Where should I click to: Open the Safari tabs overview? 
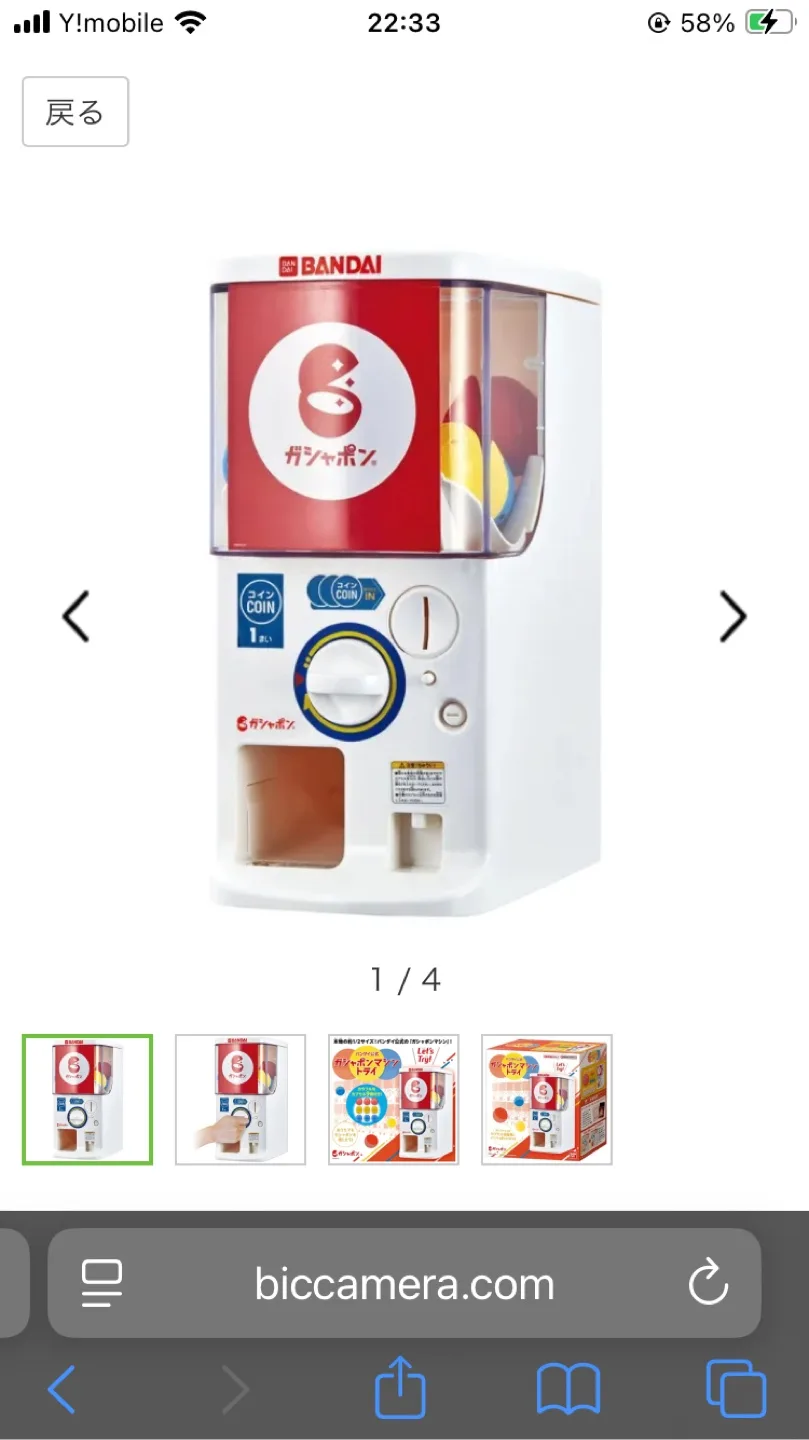coord(736,1389)
